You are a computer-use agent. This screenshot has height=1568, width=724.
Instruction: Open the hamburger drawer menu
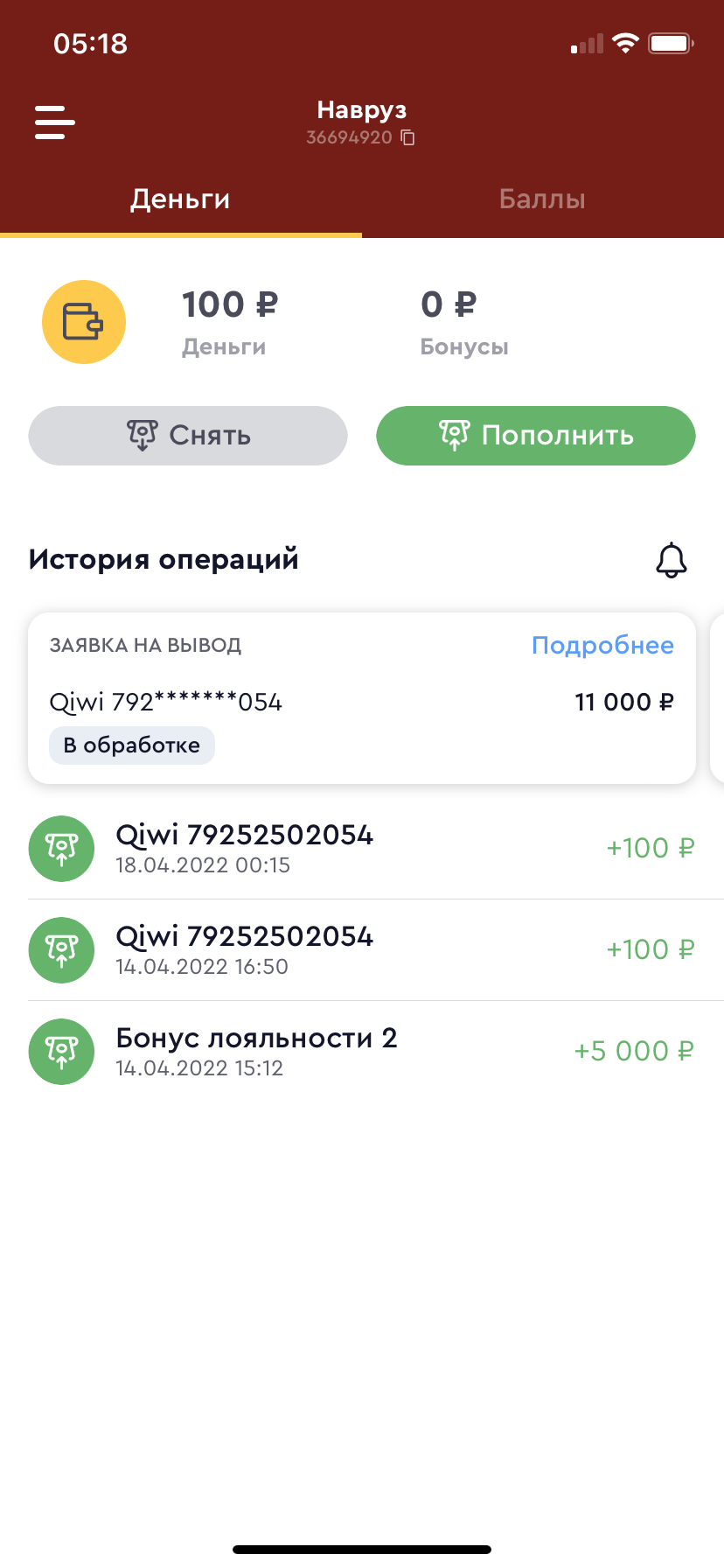tap(54, 122)
